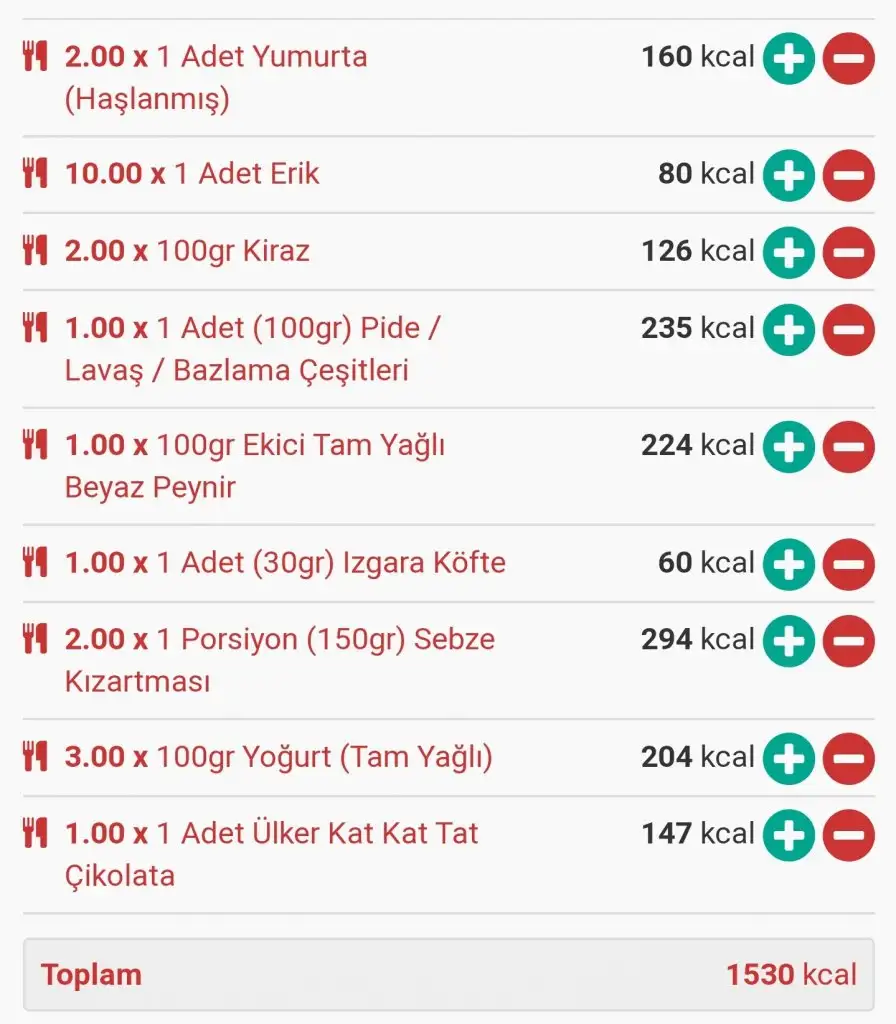Open the 100gr Kiraz food entry
The width and height of the screenshot is (896, 1024).
[x=232, y=251]
